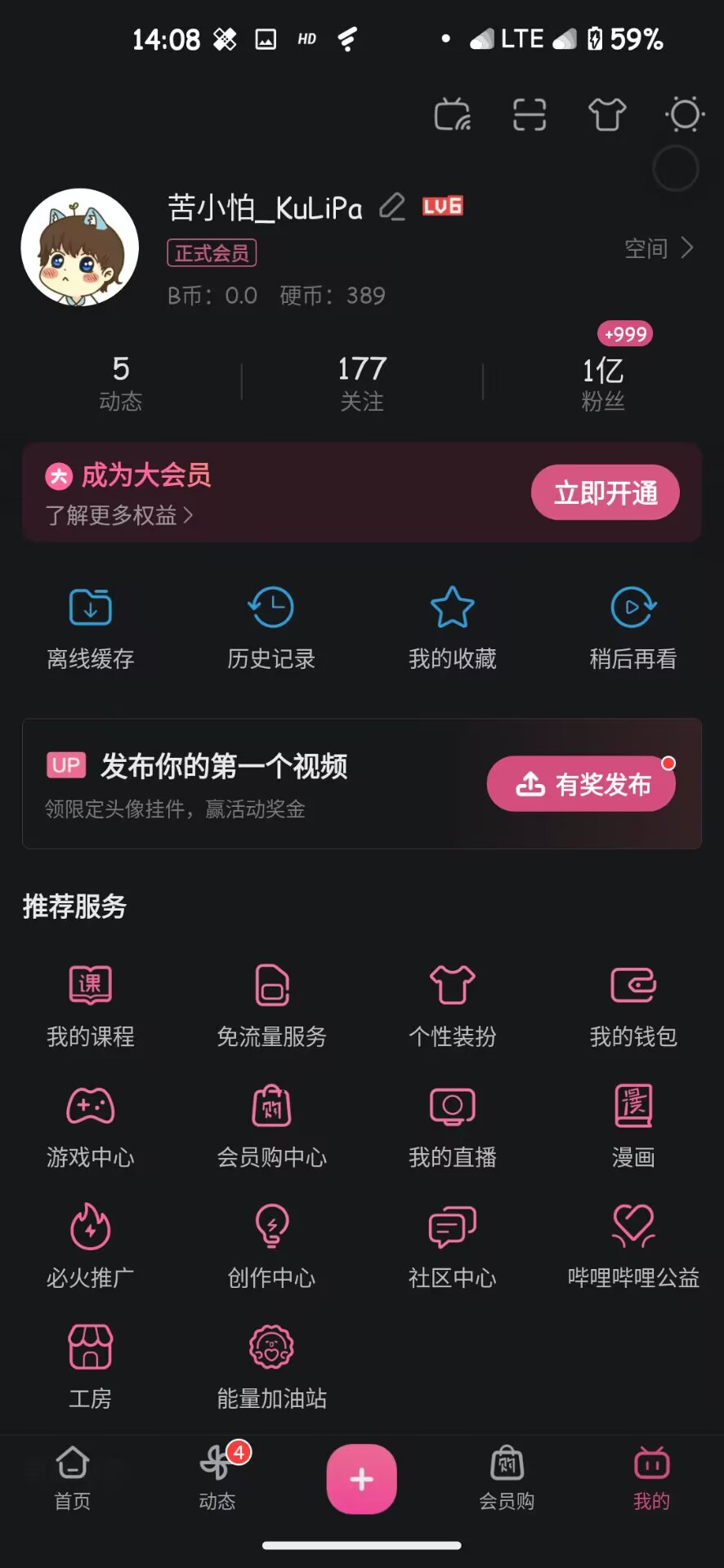Toggle dark mode with the sun icon
724x1568 pixels.
685,114
